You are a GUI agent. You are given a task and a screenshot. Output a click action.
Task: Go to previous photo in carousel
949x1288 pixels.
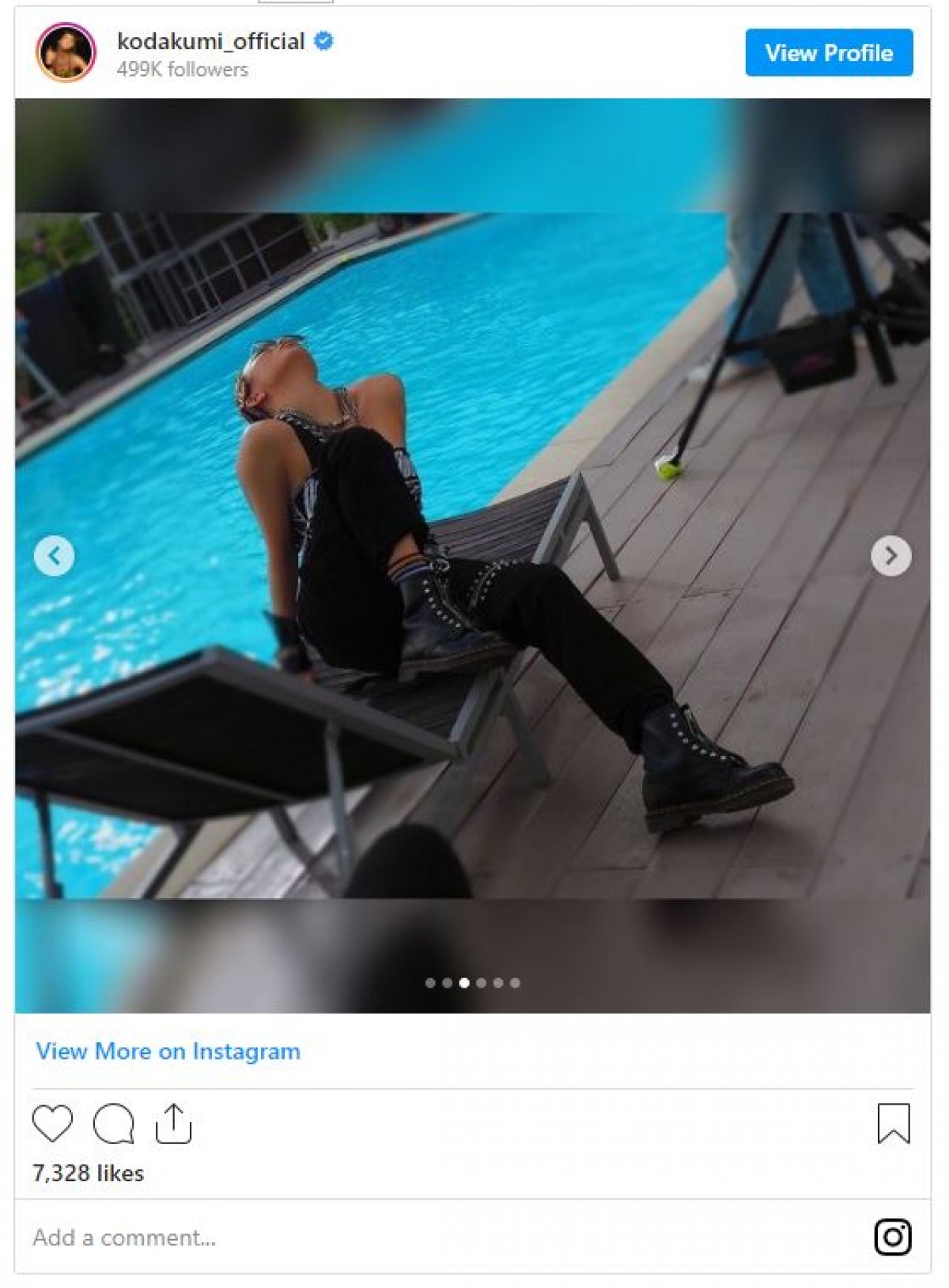pyautogui.click(x=55, y=556)
